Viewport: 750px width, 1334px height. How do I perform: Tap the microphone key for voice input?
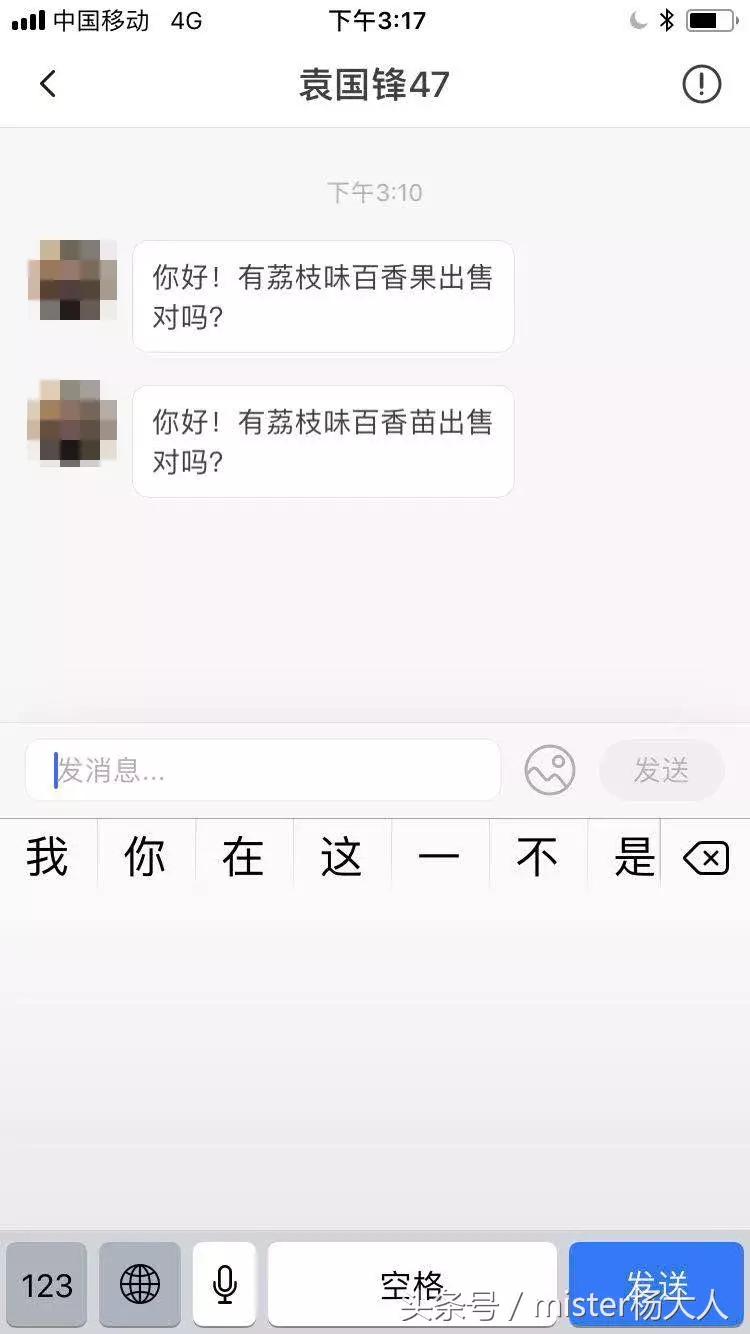tap(223, 1285)
